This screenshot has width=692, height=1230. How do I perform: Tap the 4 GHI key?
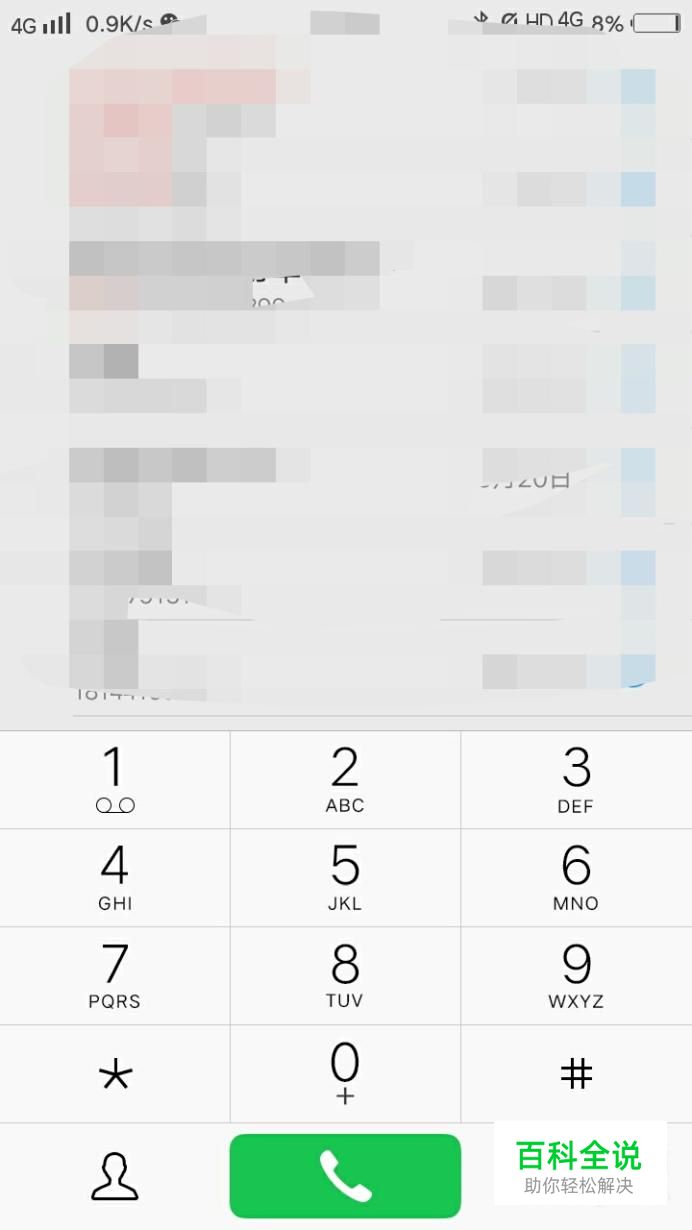tap(115, 877)
